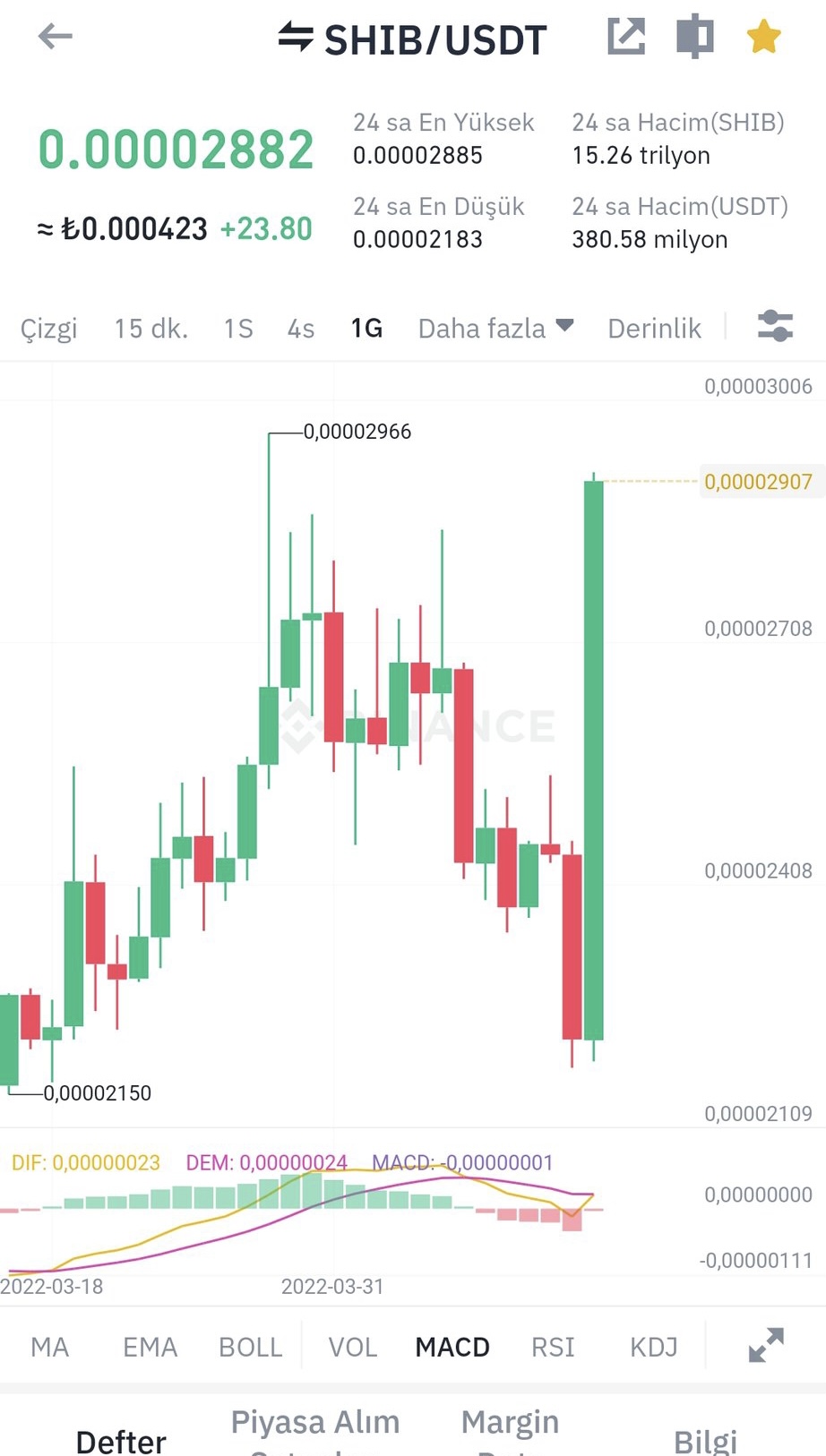The image size is (826, 1456).
Task: Show the KDJ indicator
Action: click(654, 1347)
